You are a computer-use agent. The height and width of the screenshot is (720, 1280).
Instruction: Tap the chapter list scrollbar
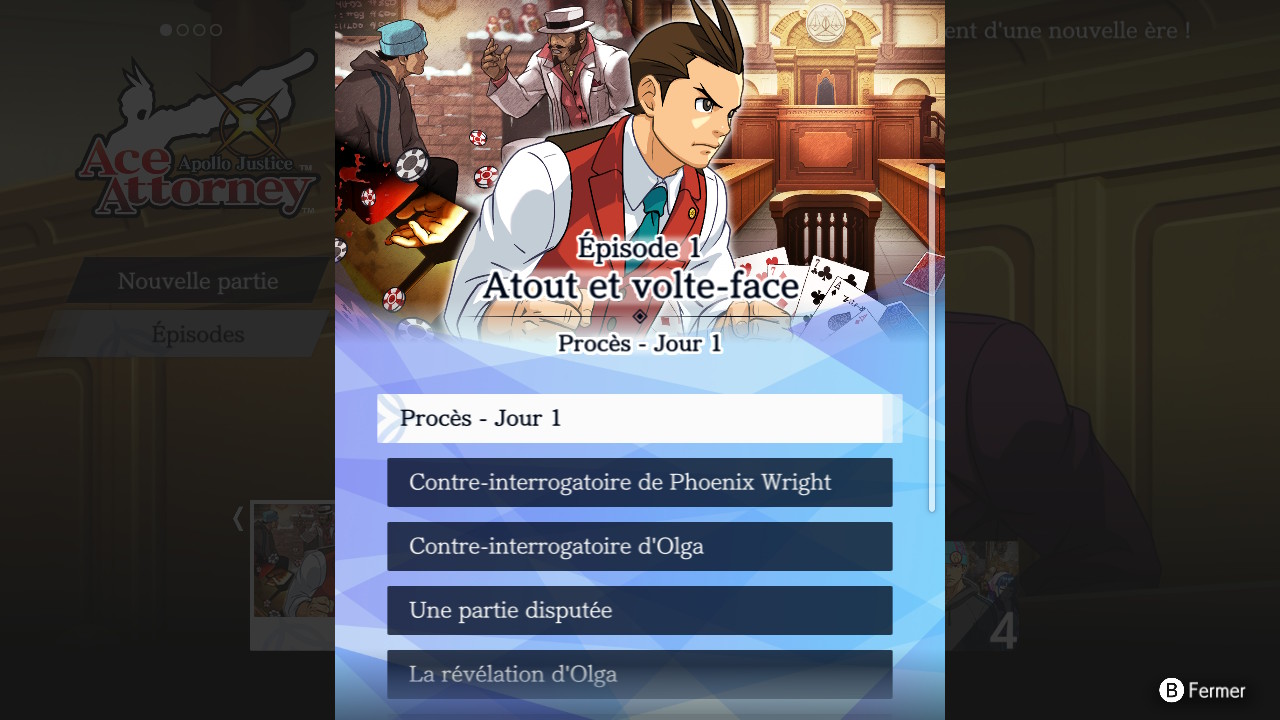click(x=932, y=338)
